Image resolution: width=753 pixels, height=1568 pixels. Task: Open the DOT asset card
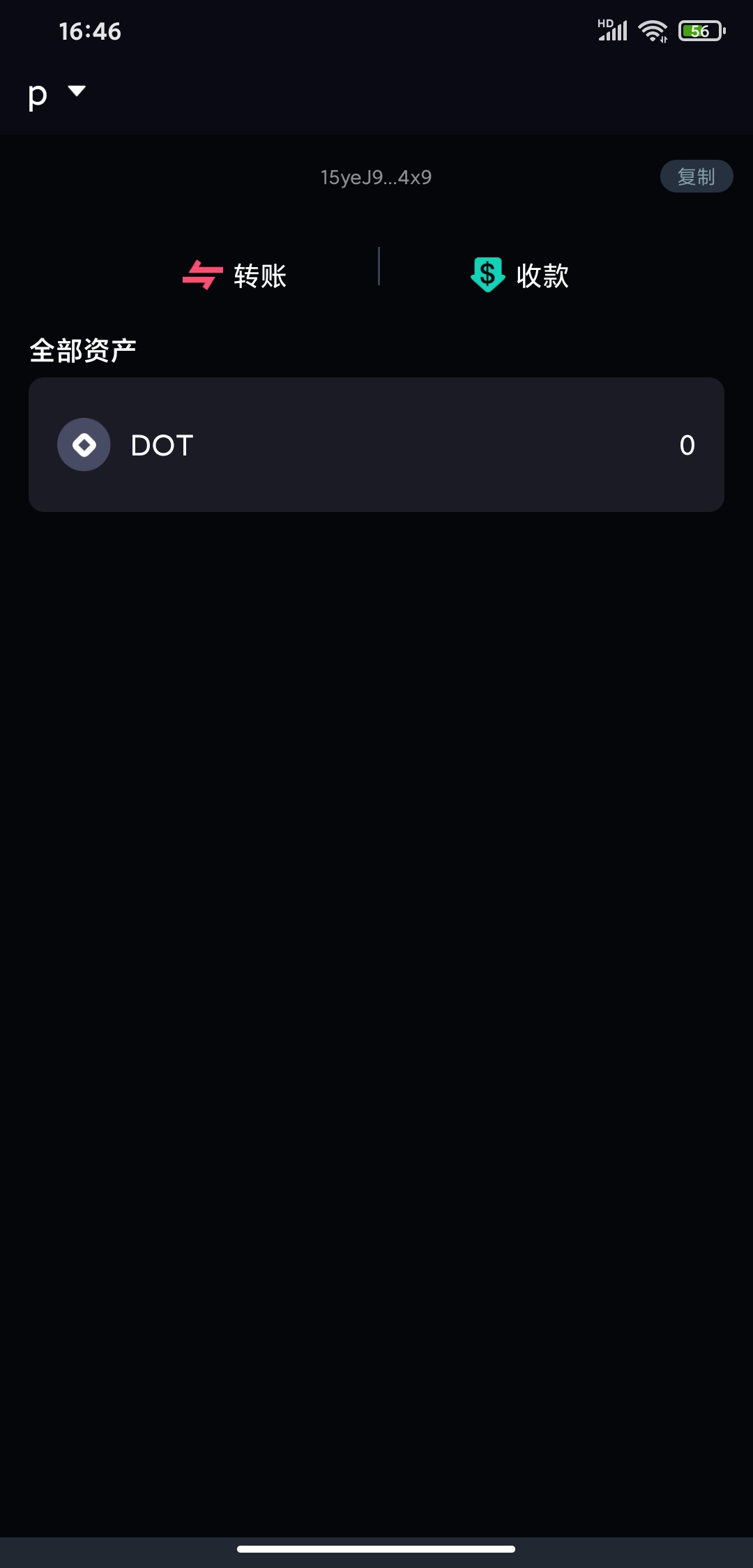pos(376,445)
